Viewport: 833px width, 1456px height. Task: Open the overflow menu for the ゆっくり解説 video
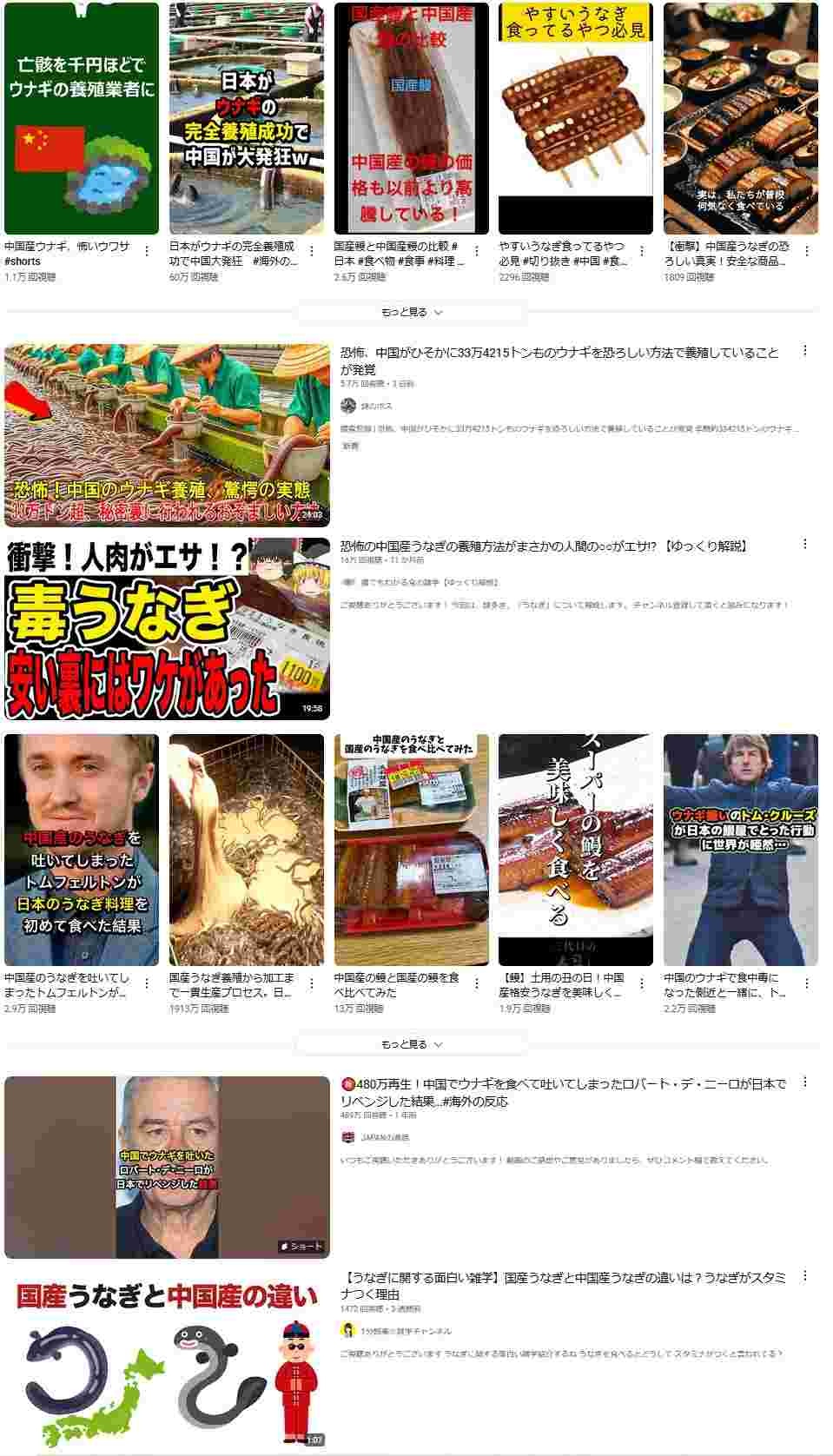(x=805, y=545)
